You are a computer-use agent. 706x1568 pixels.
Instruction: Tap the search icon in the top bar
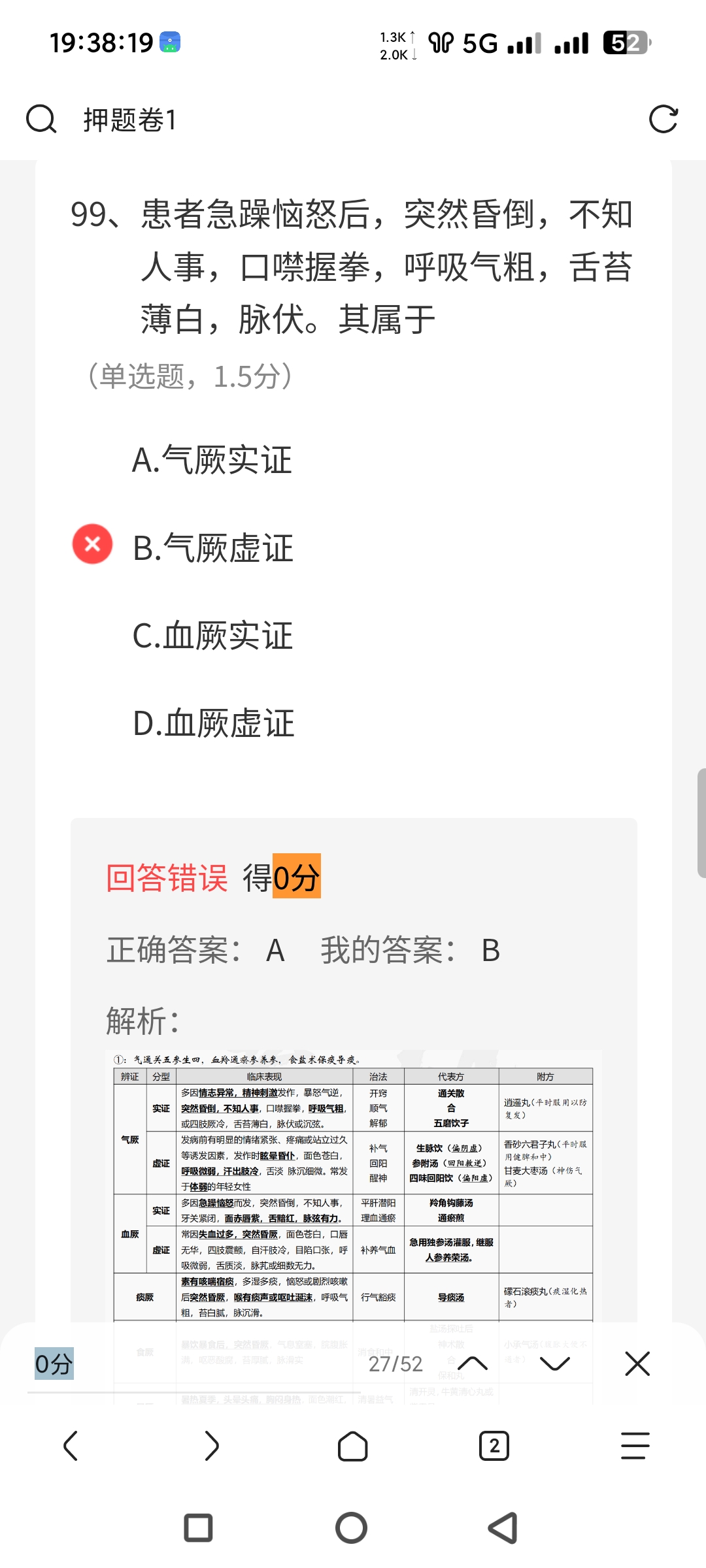pyautogui.click(x=41, y=120)
